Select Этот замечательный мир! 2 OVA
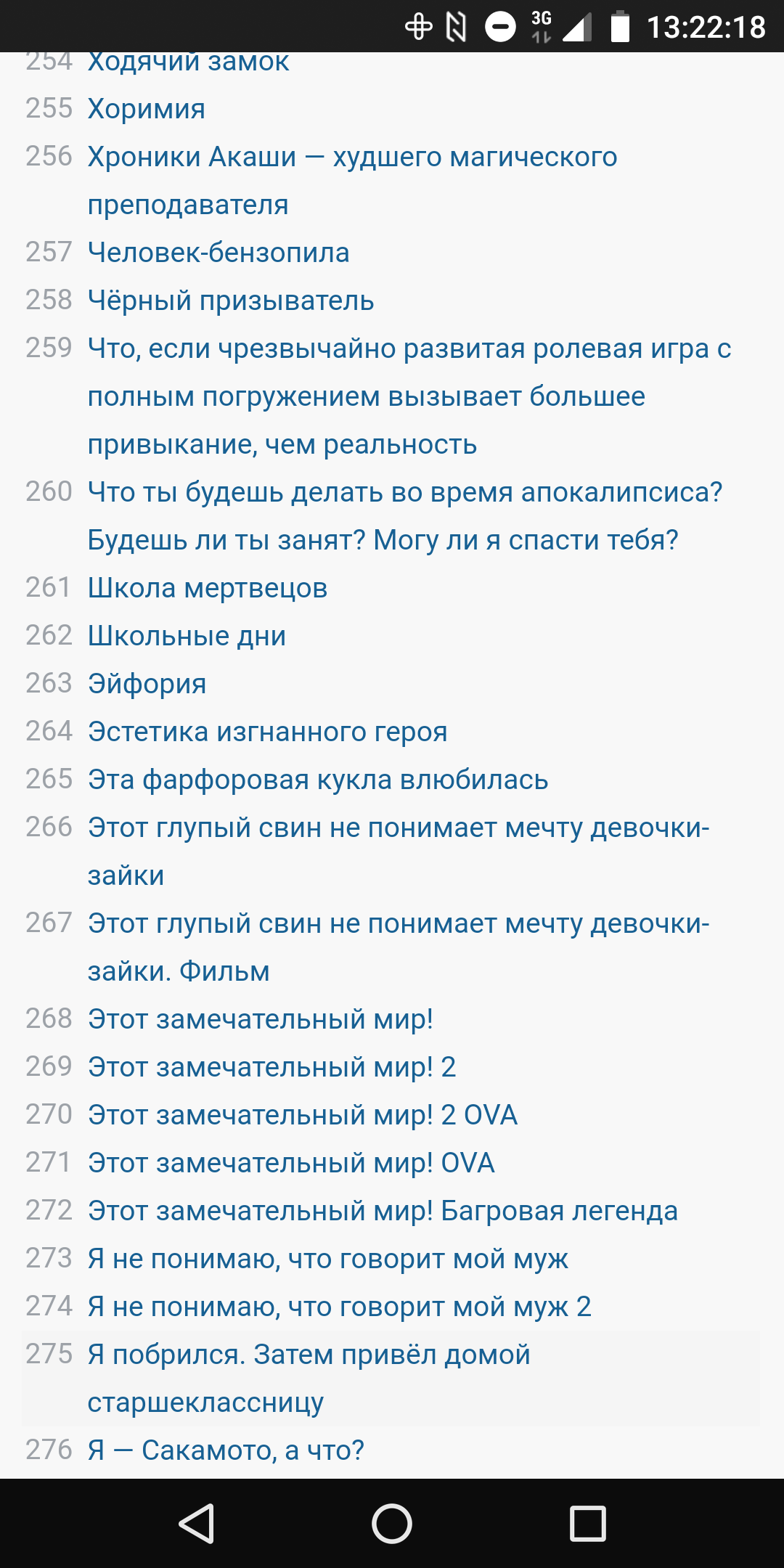The height and width of the screenshot is (1568, 784). tap(303, 1115)
